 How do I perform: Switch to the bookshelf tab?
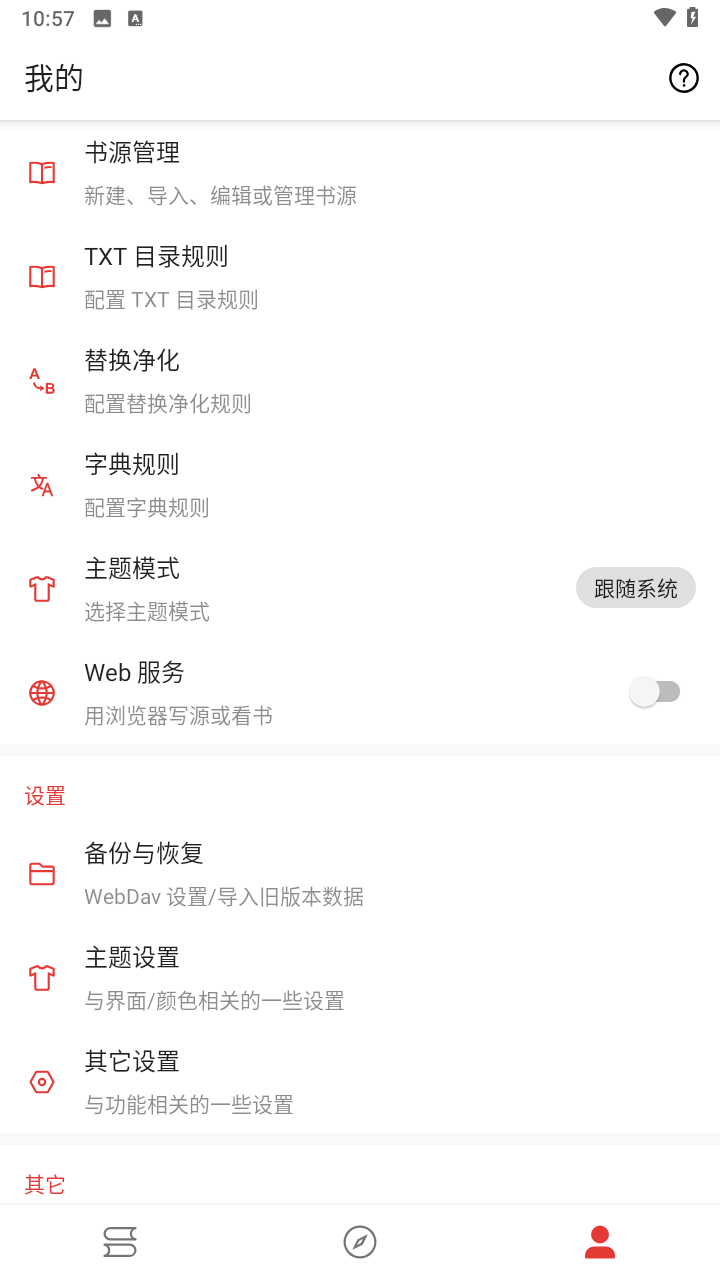click(x=120, y=1242)
